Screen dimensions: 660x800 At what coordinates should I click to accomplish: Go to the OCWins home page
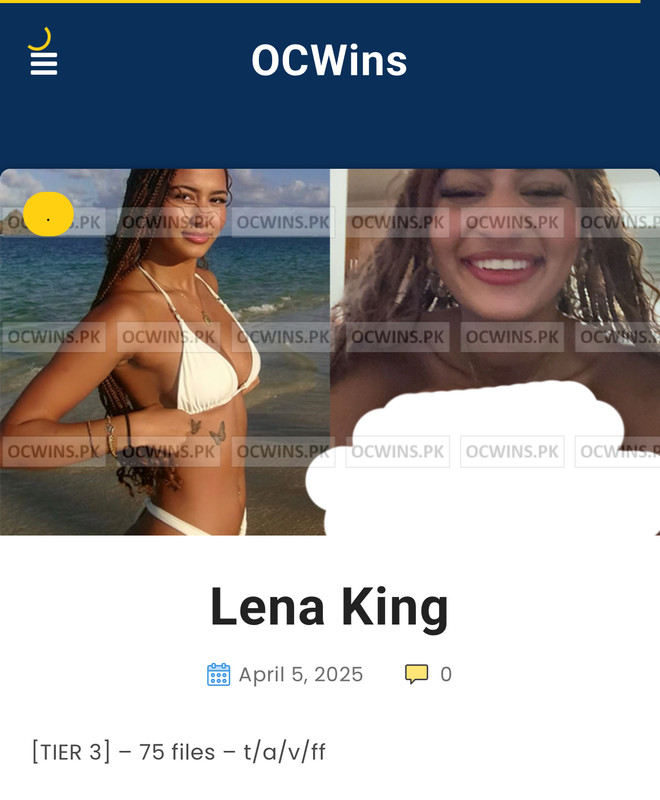329,61
